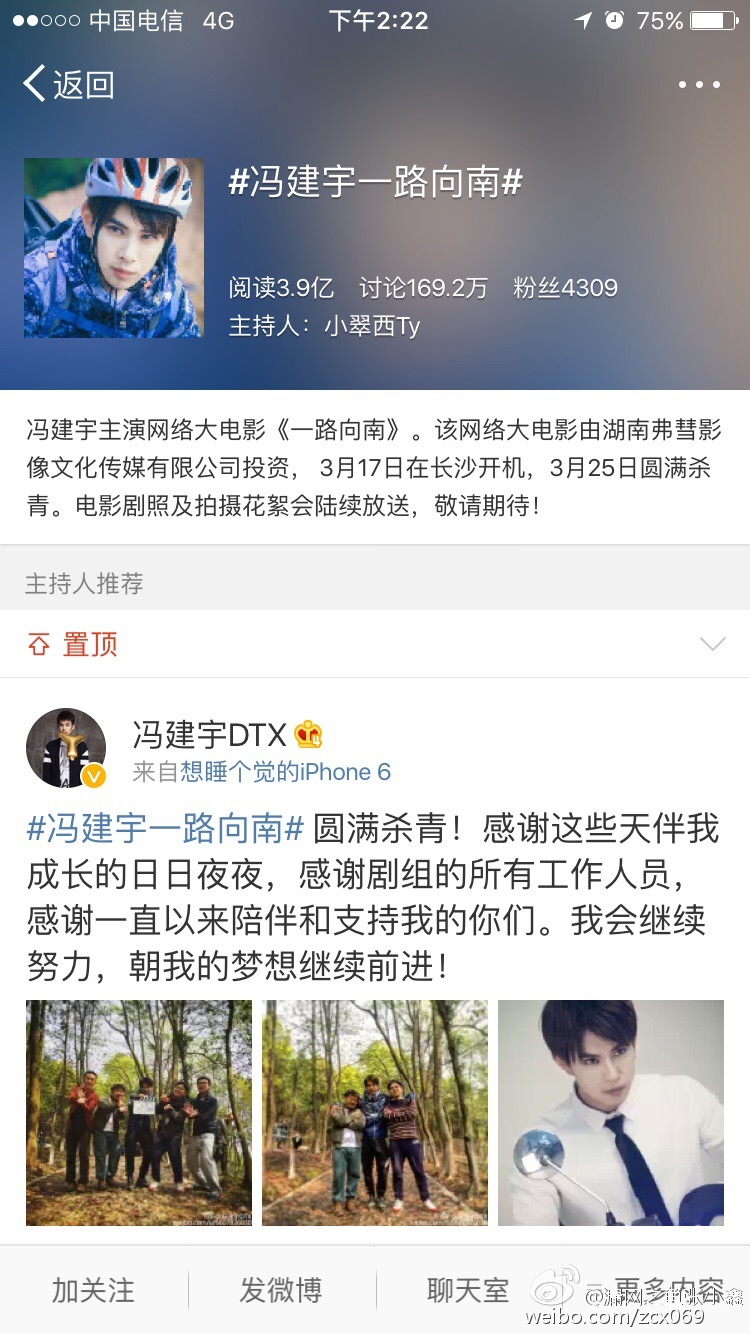Image resolution: width=750 pixels, height=1334 pixels.
Task: Open the 冯建宇DTX username
Action: point(208,733)
